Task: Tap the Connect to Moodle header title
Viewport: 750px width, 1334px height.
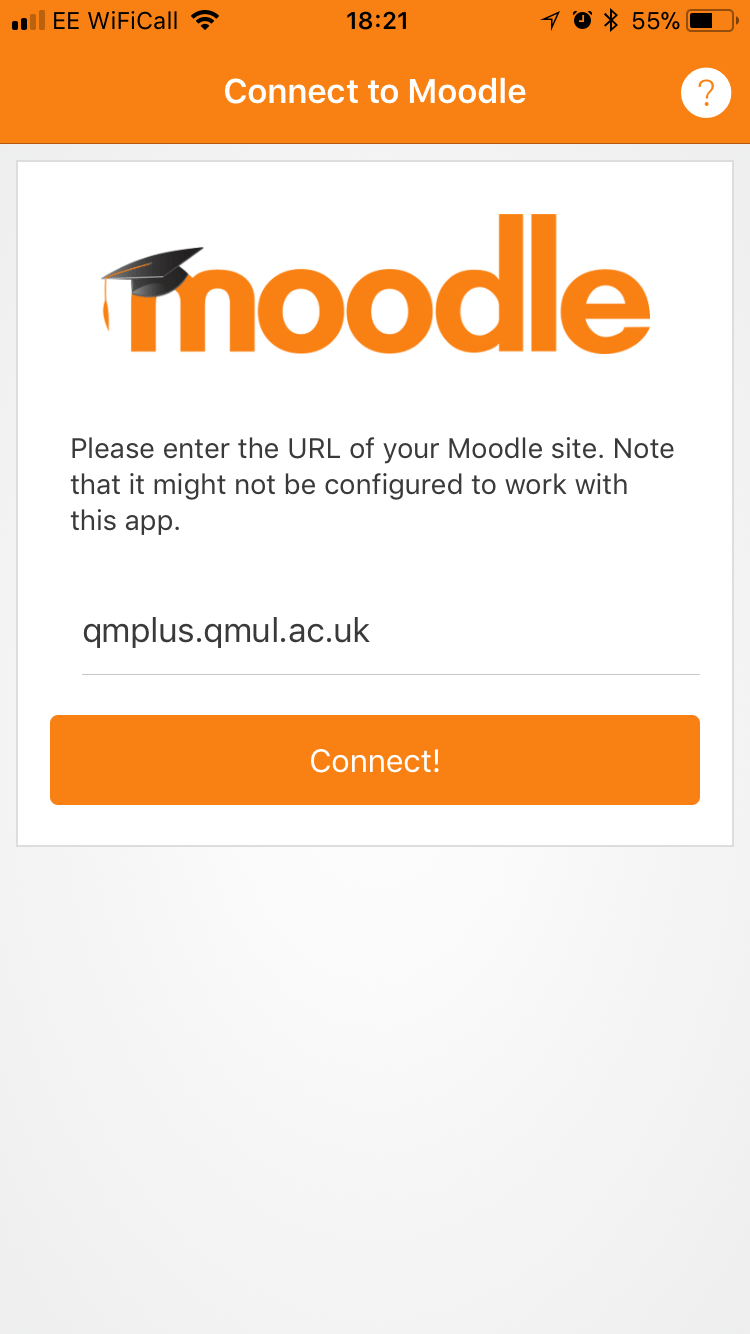Action: coord(375,91)
